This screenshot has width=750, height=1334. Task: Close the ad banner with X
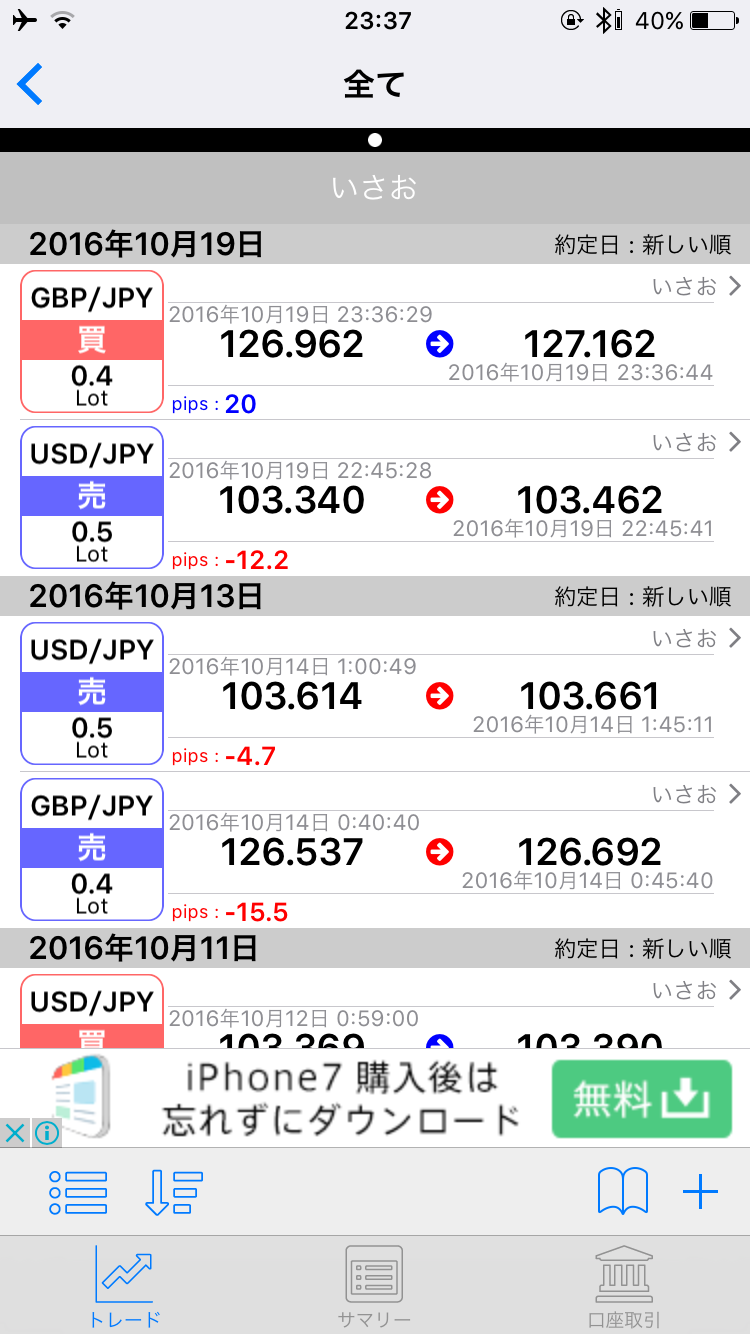(14, 1133)
